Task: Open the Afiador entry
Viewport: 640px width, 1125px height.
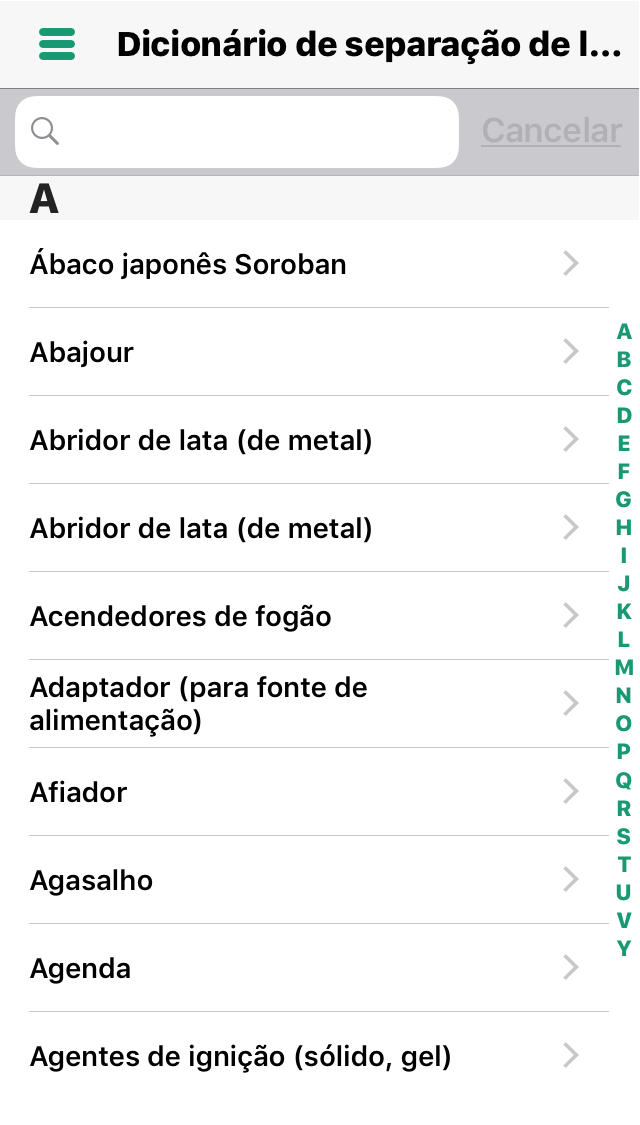Action: pyautogui.click(x=319, y=792)
